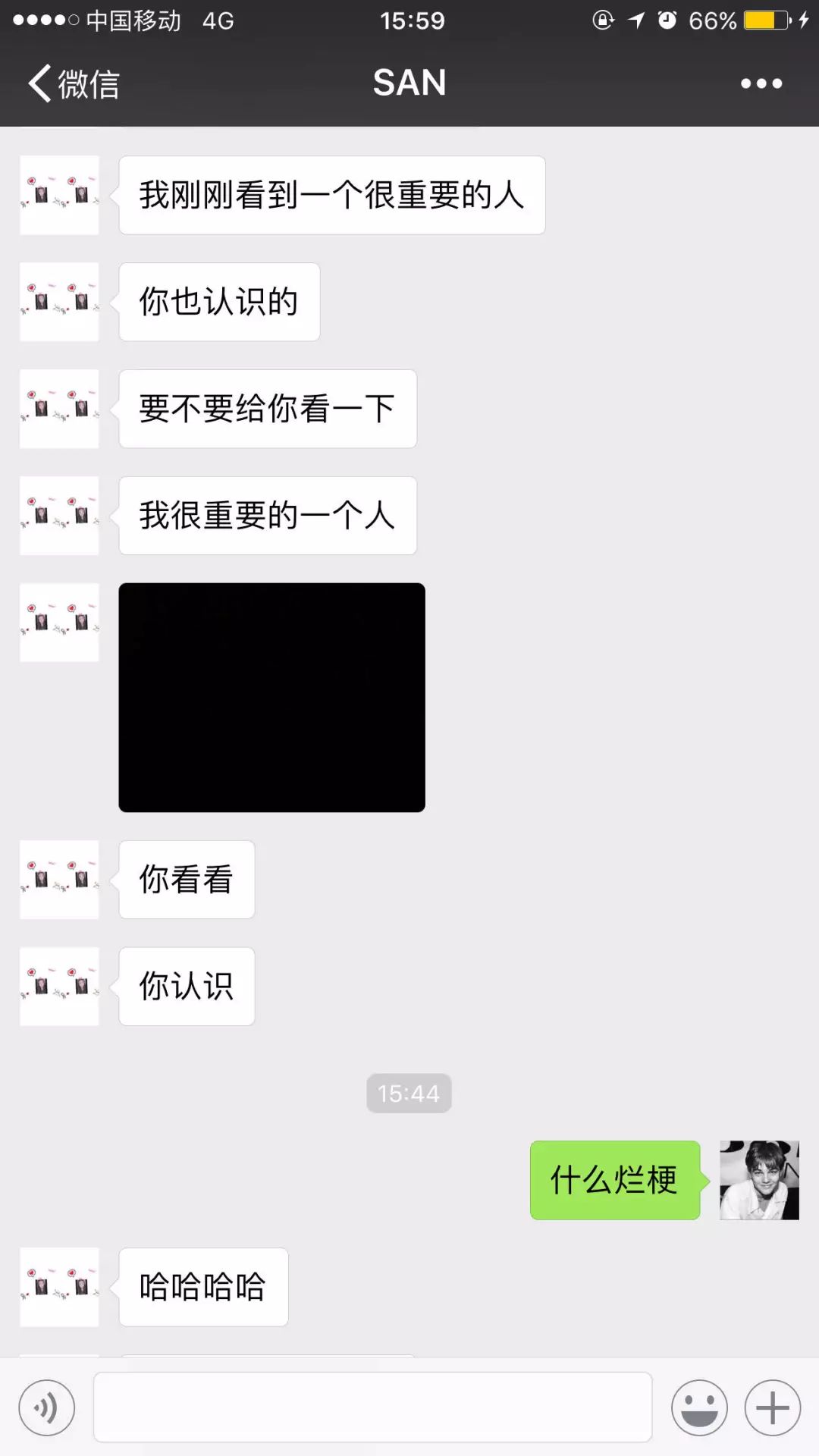Screen dimensions: 819x1456
Task: View SAN's avatar beside 哈哈哈哈
Action: click(59, 1287)
